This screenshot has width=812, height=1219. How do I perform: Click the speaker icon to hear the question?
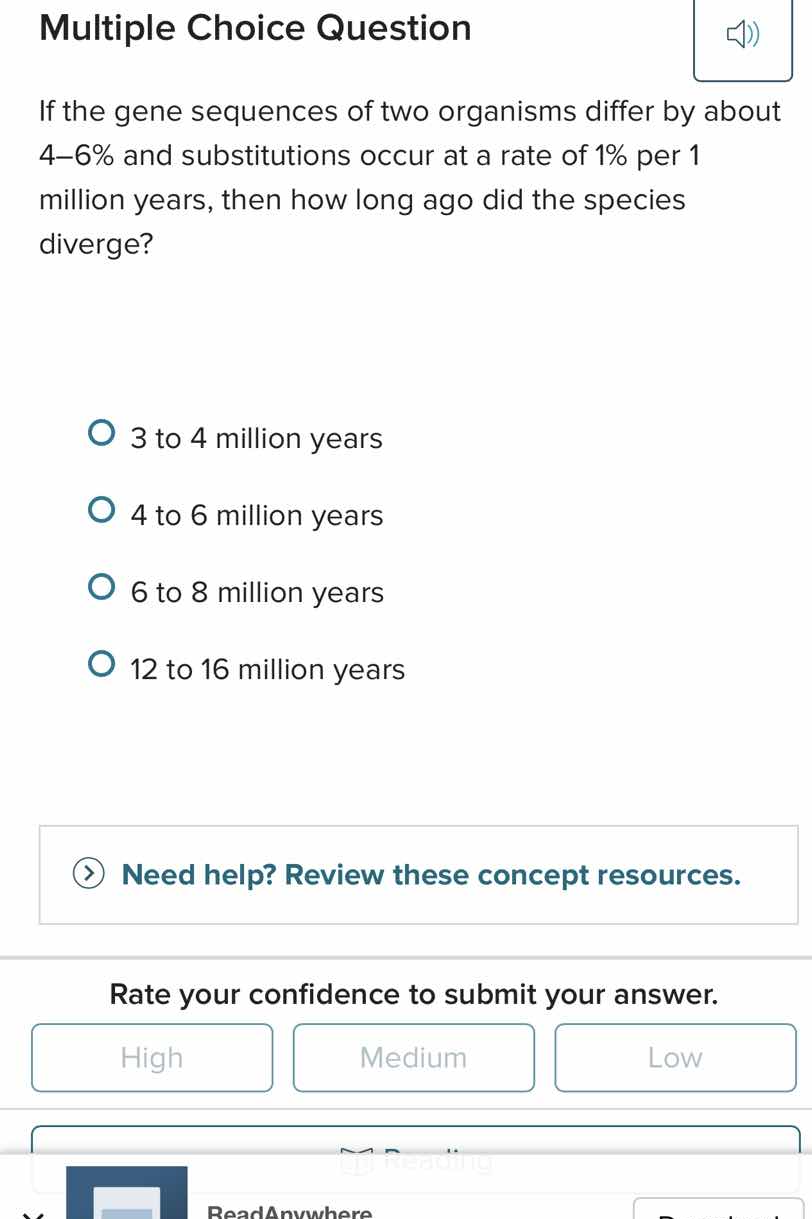point(742,36)
